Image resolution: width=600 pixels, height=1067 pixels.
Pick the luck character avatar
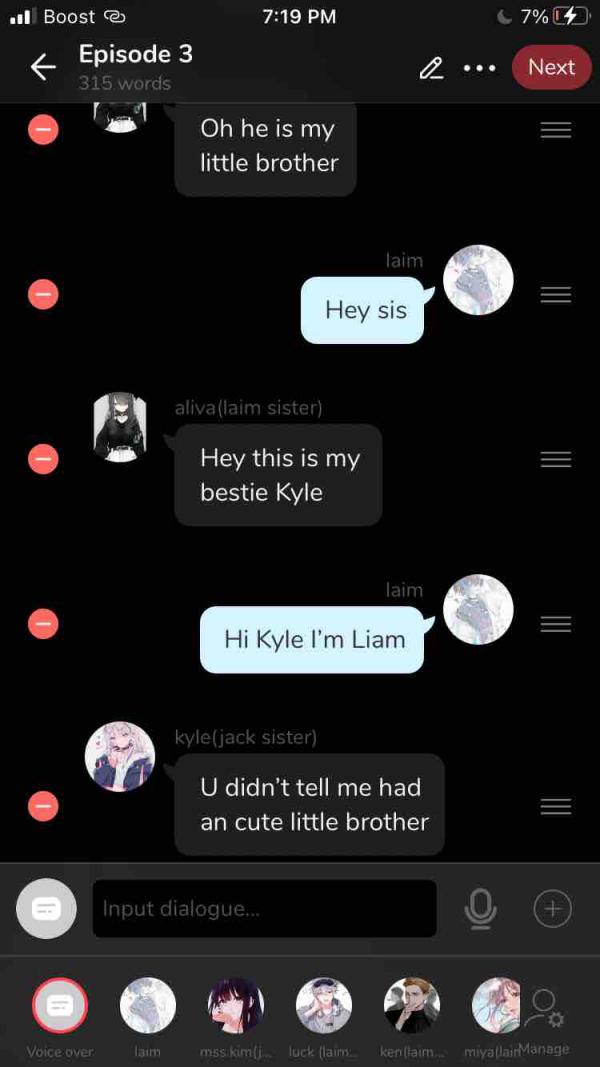click(324, 1006)
